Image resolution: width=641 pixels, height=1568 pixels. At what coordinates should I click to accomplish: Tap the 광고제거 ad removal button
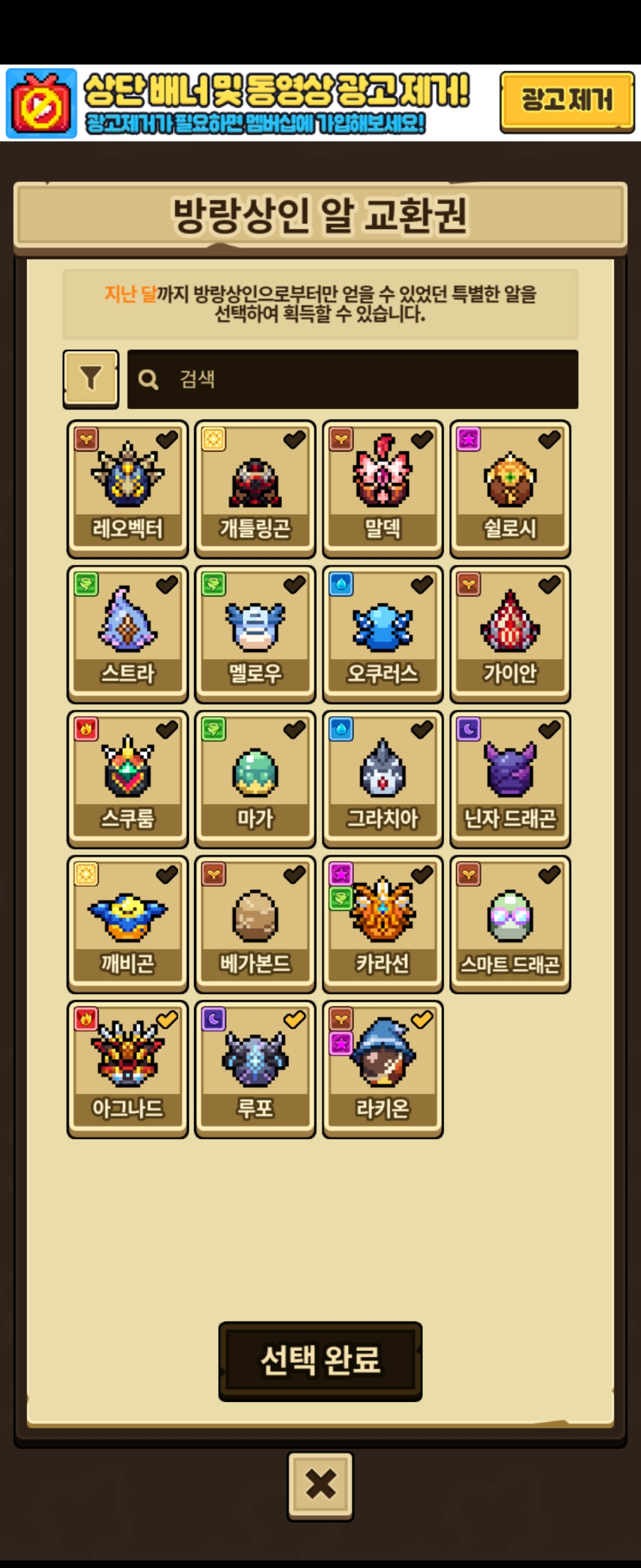point(567,102)
